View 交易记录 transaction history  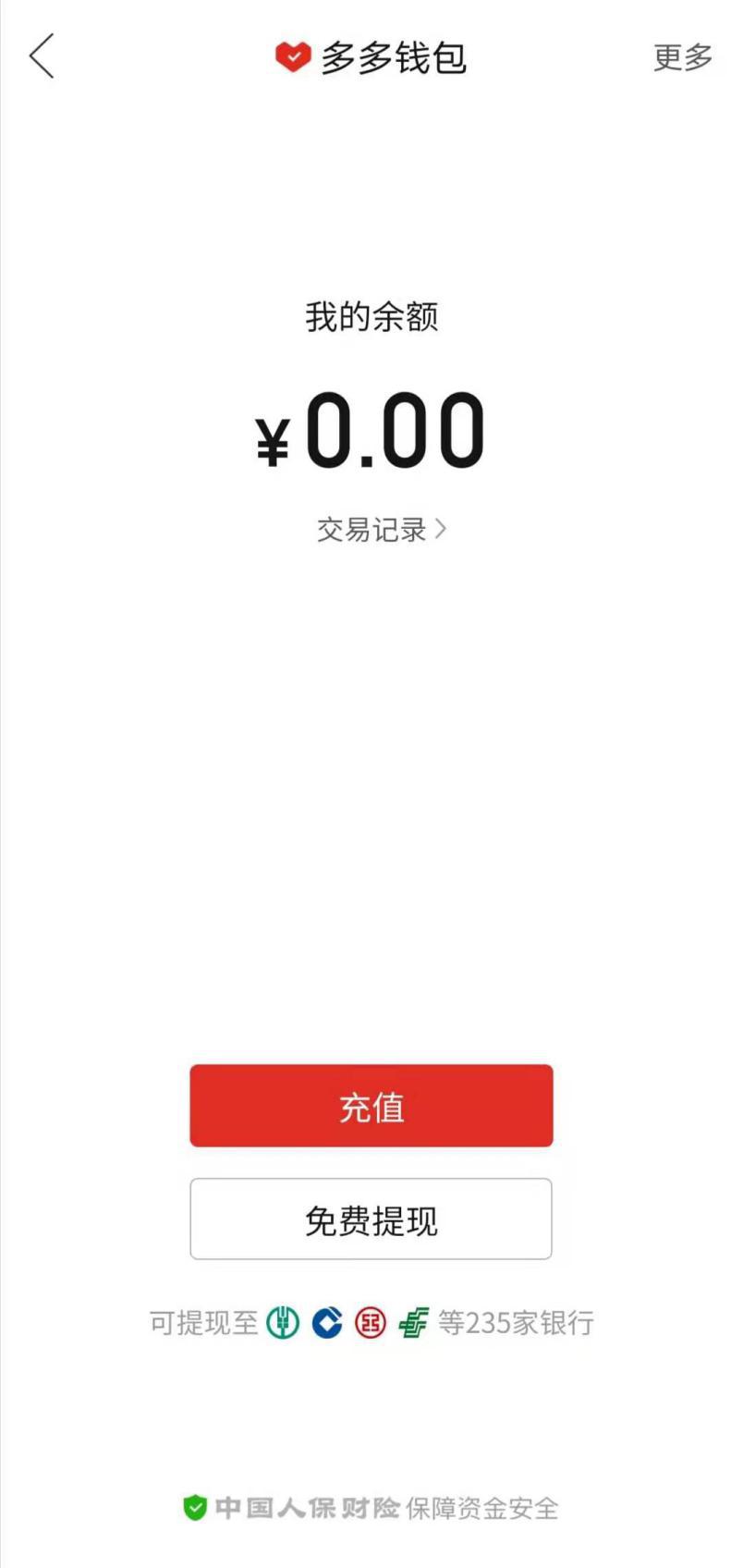(381, 530)
